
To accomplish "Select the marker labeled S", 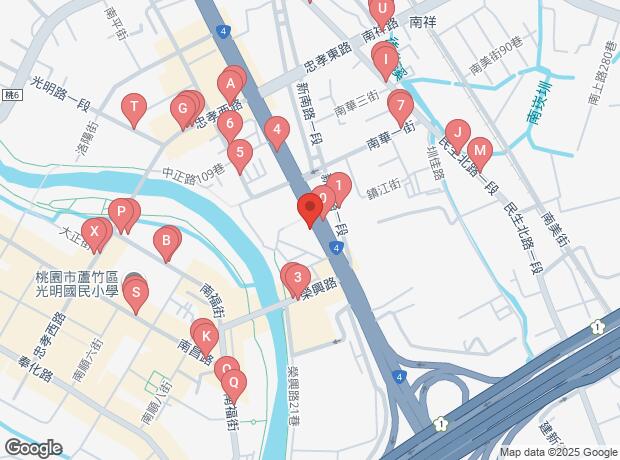I will coord(136,294).
